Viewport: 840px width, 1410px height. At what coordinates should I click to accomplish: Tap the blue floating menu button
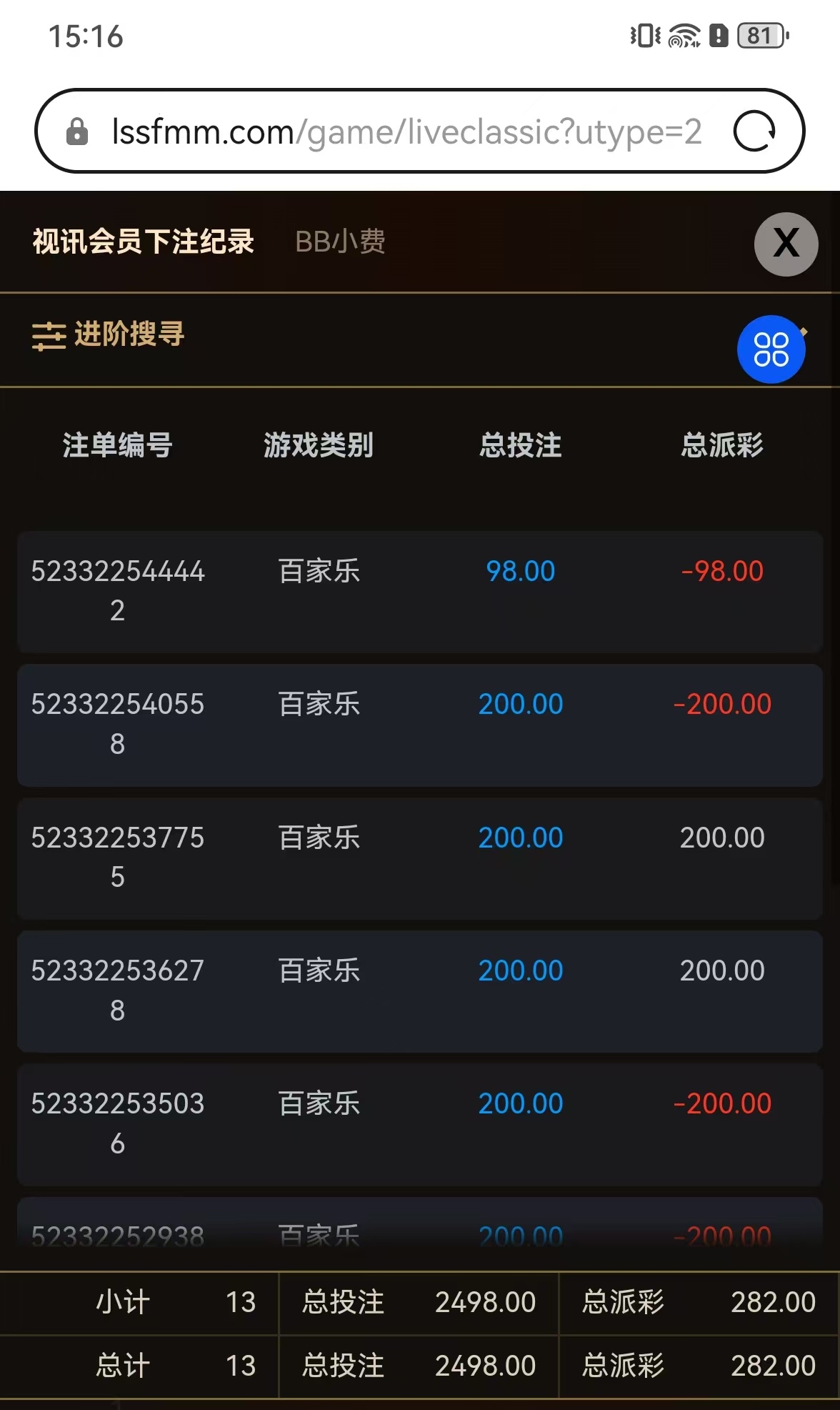pos(771,349)
